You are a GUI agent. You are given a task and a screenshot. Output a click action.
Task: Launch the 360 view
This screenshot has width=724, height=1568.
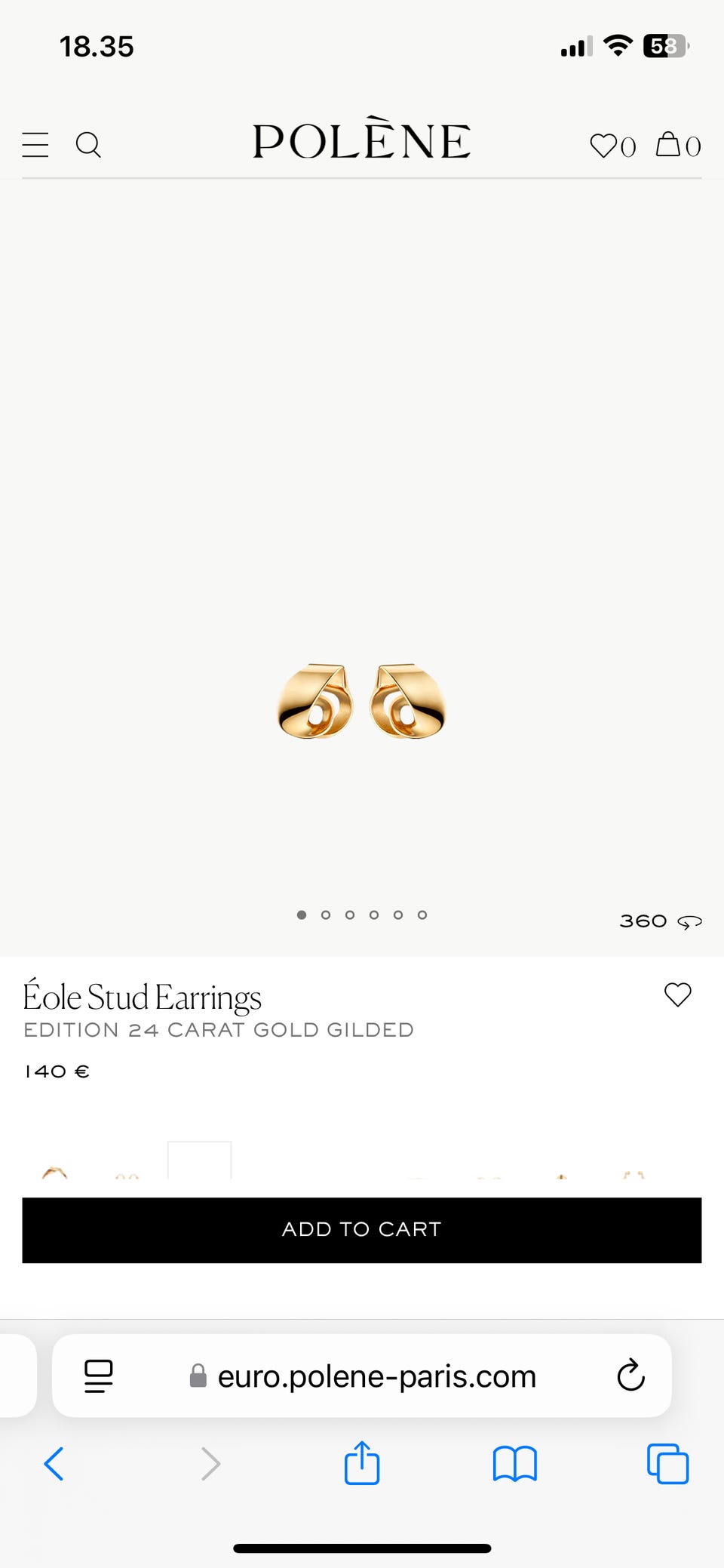pos(661,921)
